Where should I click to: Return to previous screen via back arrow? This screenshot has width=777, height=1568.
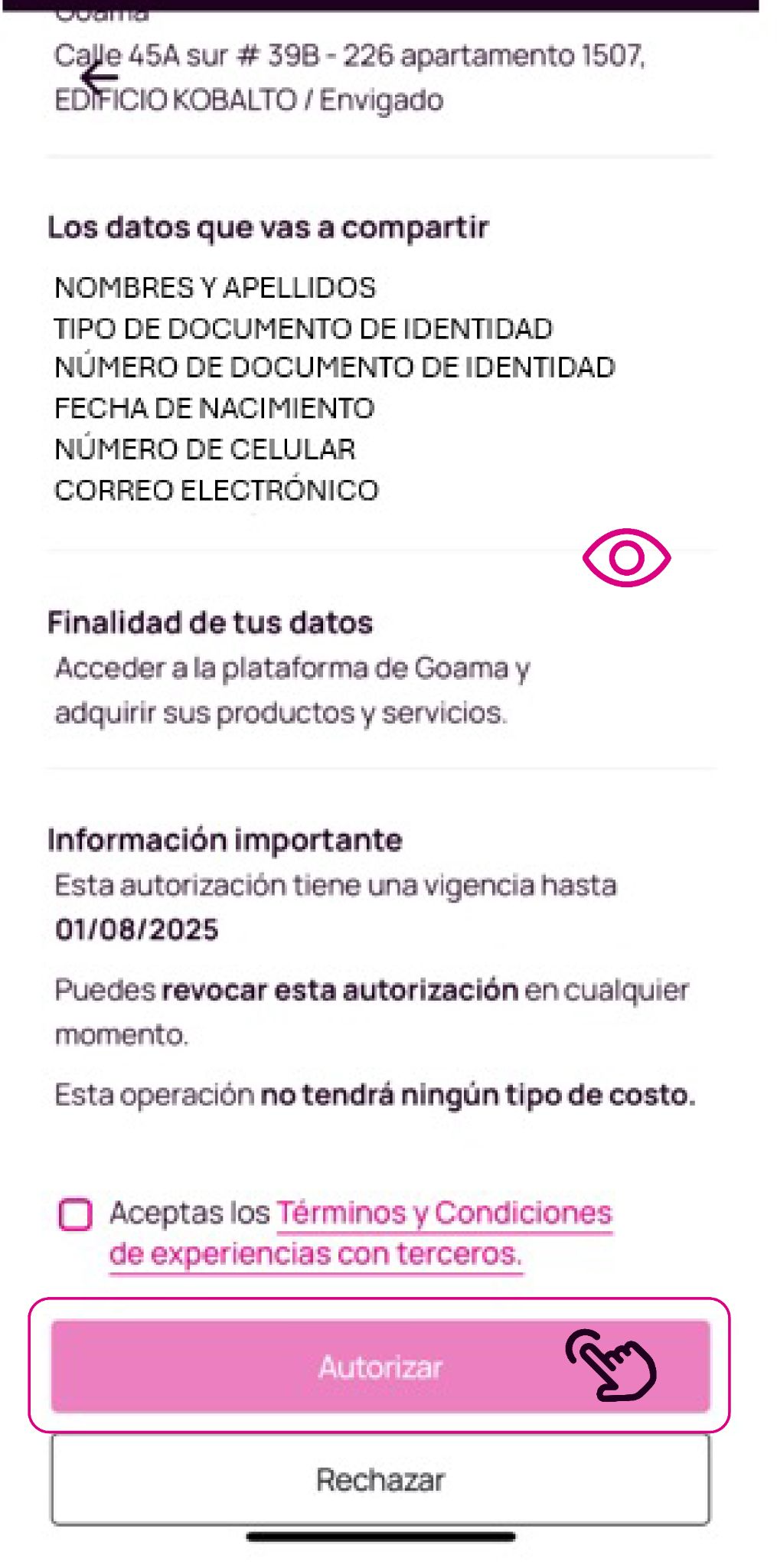point(100,77)
